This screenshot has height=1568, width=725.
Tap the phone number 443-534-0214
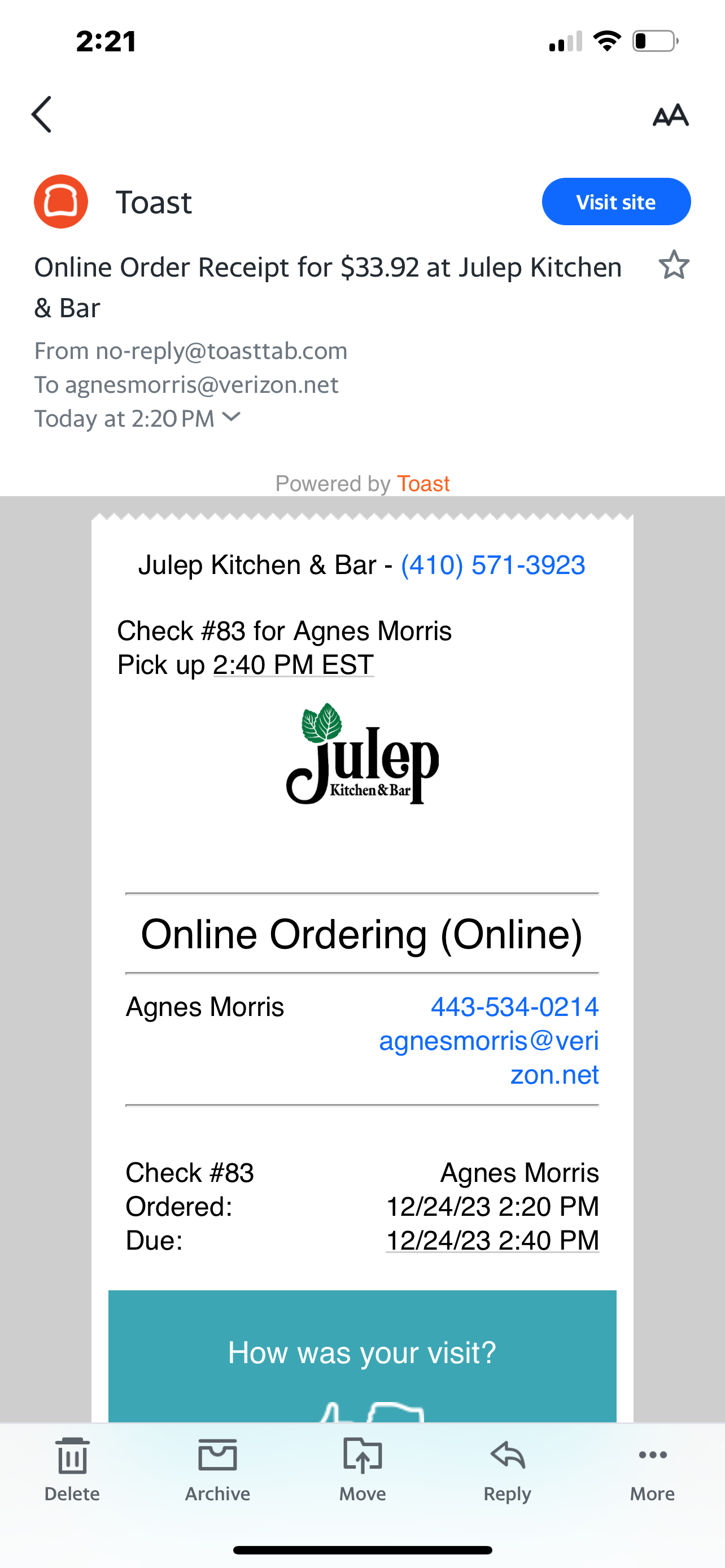click(x=514, y=1007)
